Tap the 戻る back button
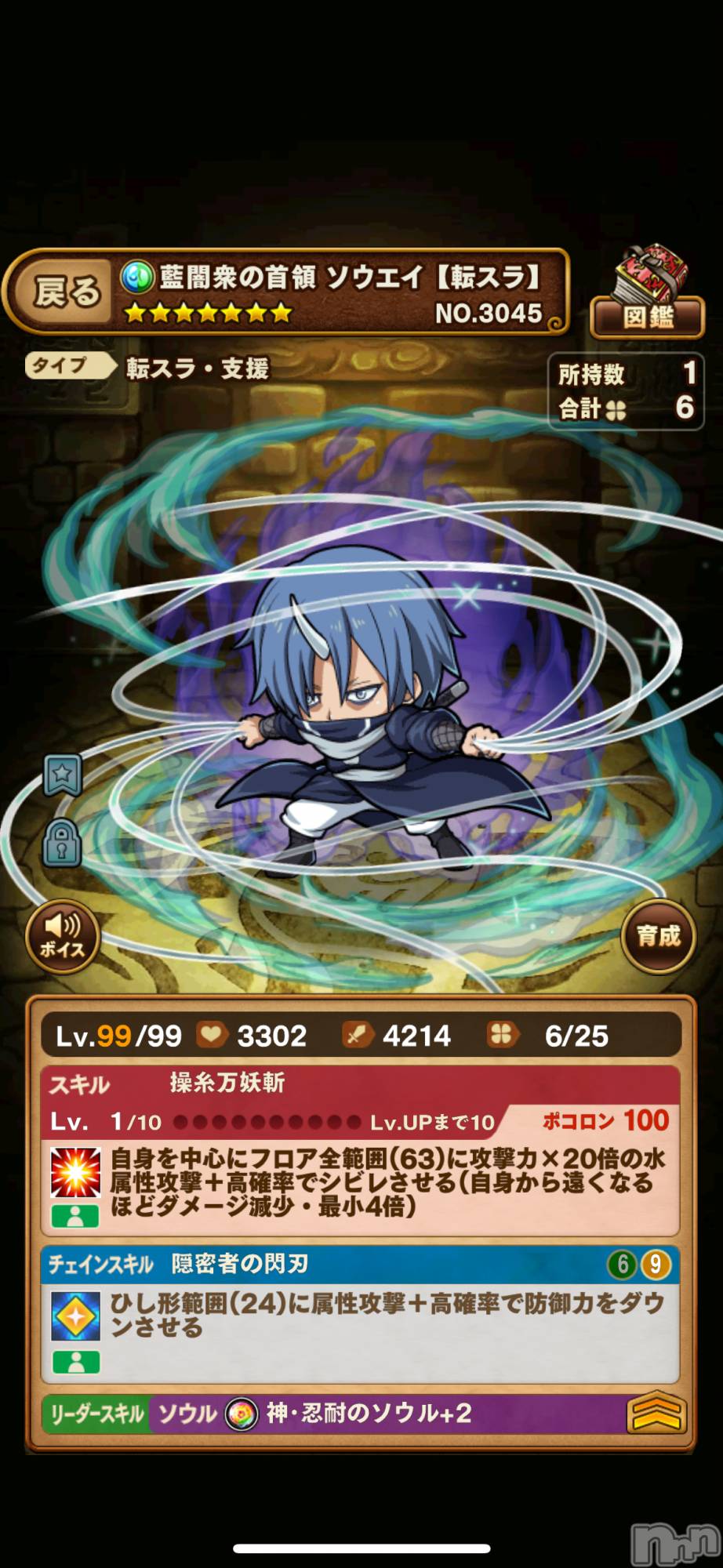This screenshot has width=723, height=1568. click(x=66, y=292)
